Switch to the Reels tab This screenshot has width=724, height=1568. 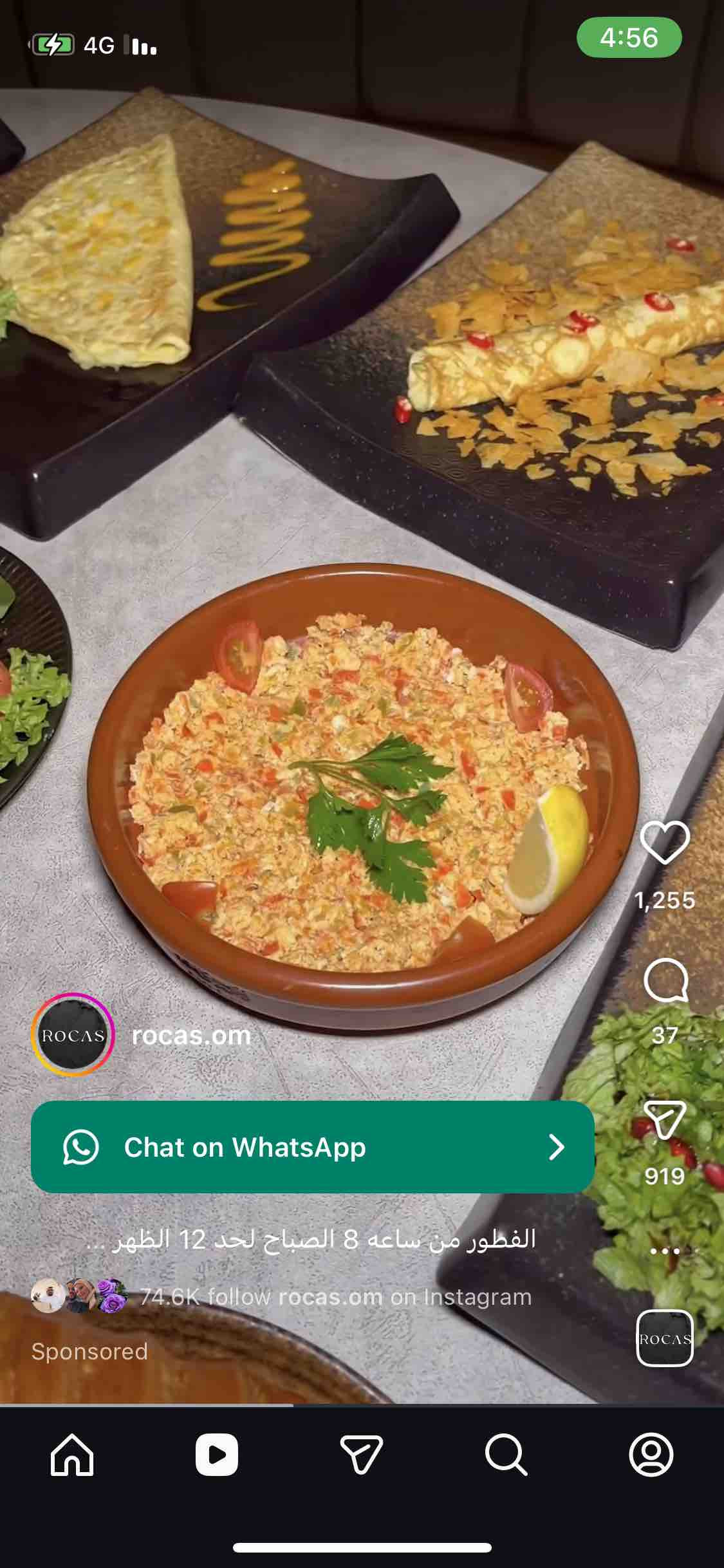(x=217, y=1455)
